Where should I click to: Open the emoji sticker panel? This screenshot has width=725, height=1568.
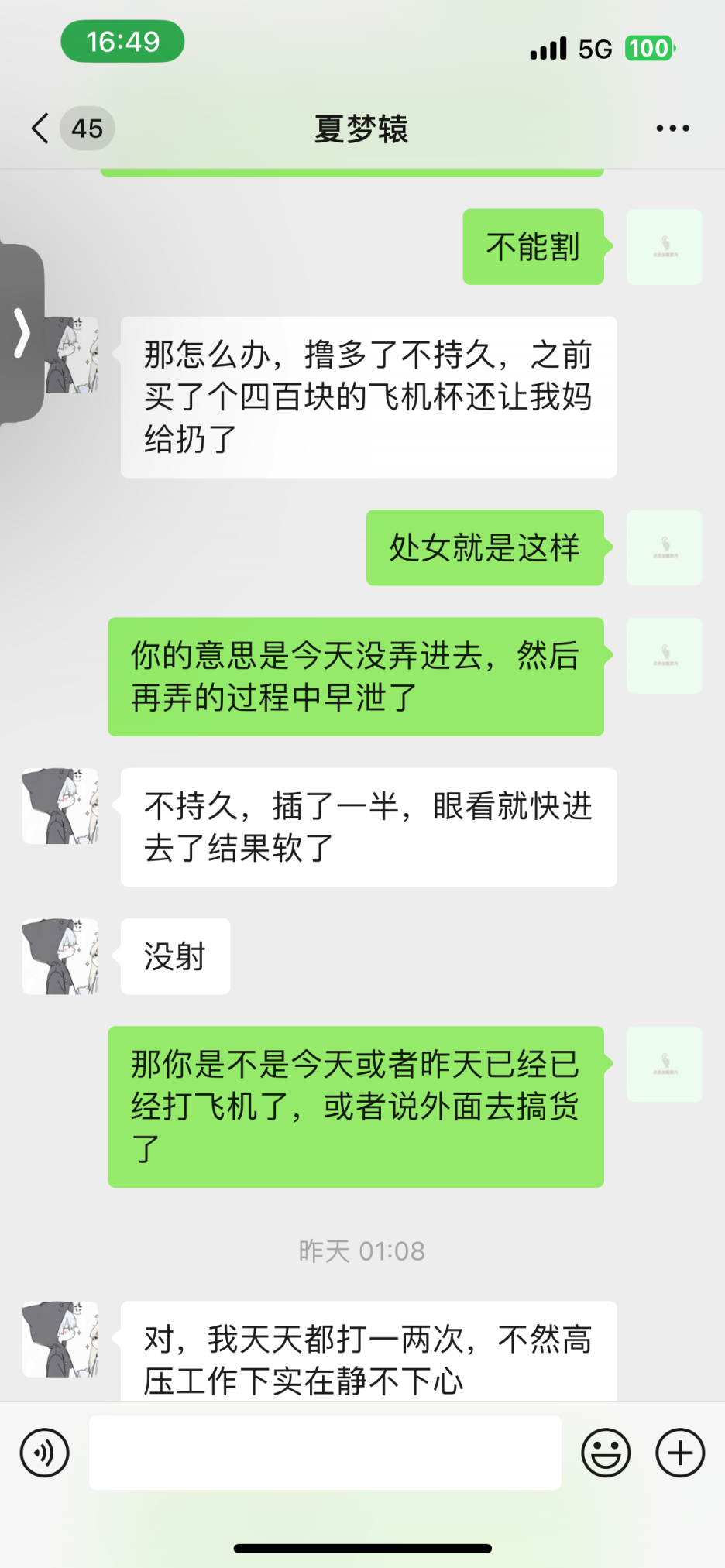(606, 1453)
